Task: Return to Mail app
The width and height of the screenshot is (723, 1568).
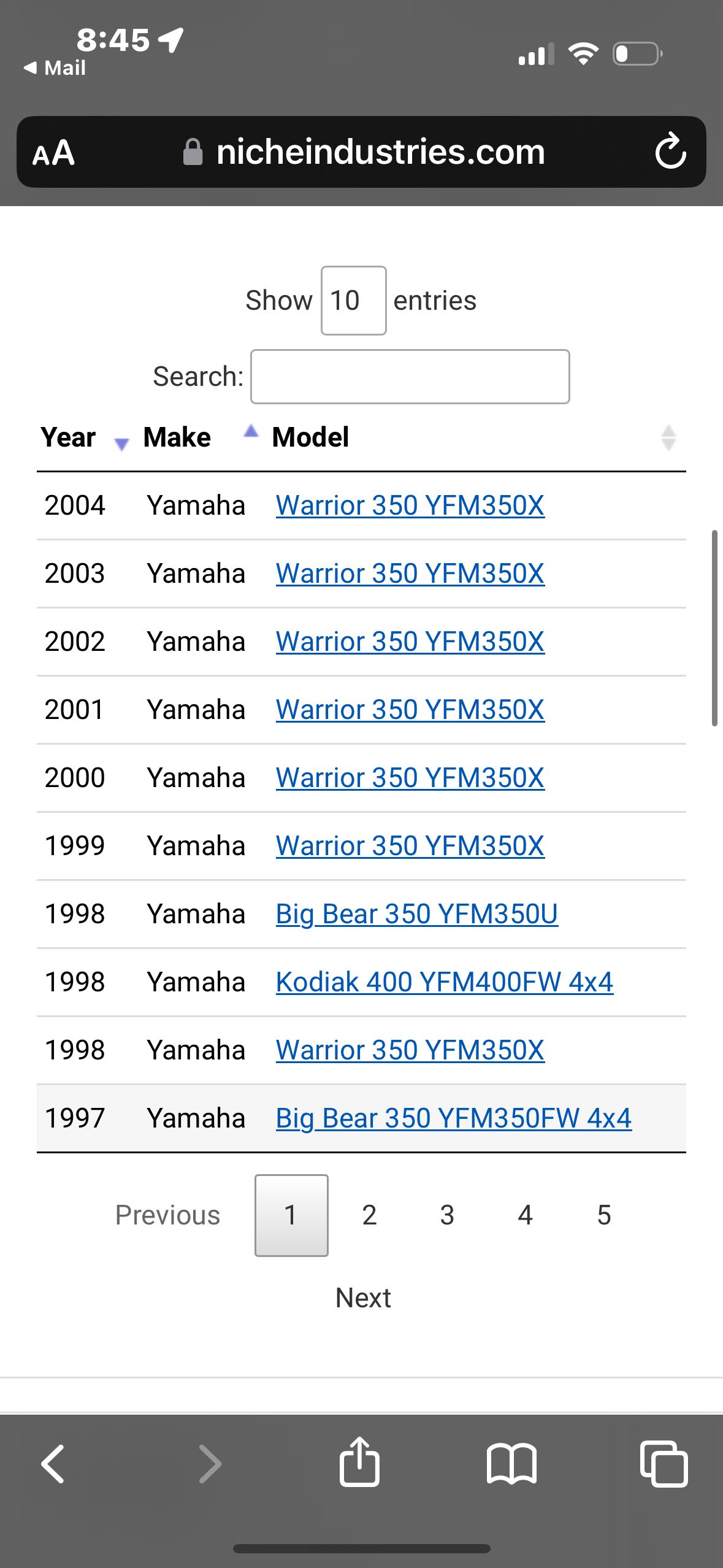Action: pos(55,67)
